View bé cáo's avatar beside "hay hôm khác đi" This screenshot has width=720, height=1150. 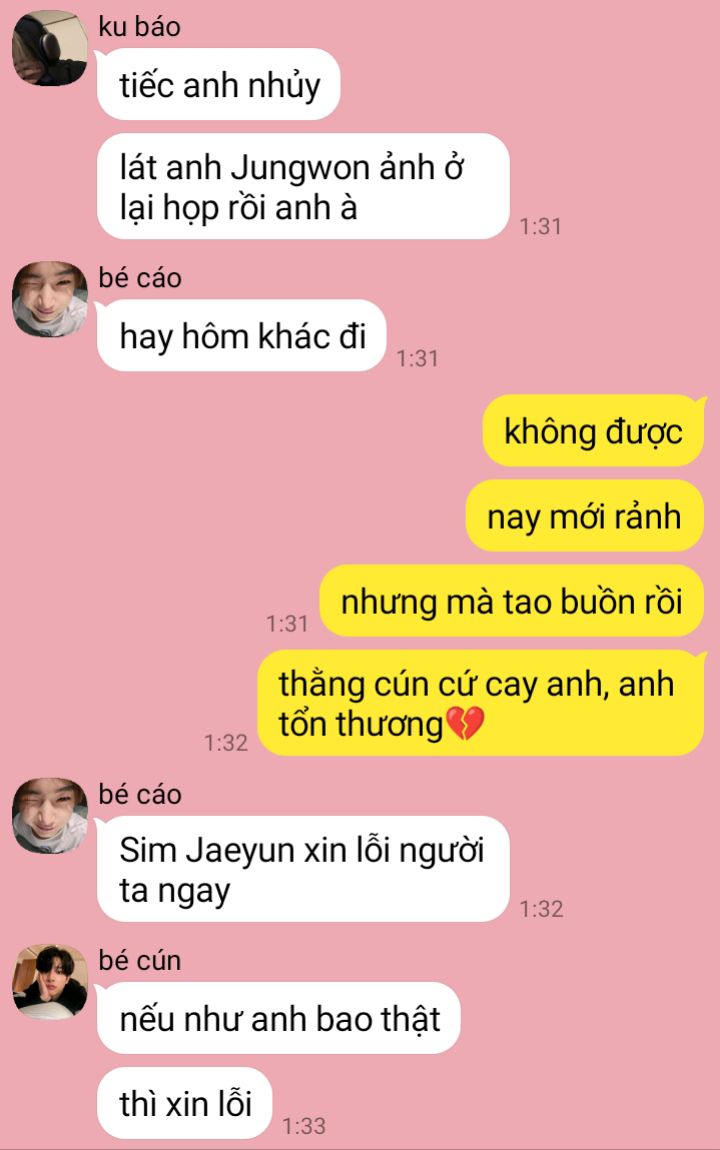click(x=49, y=300)
